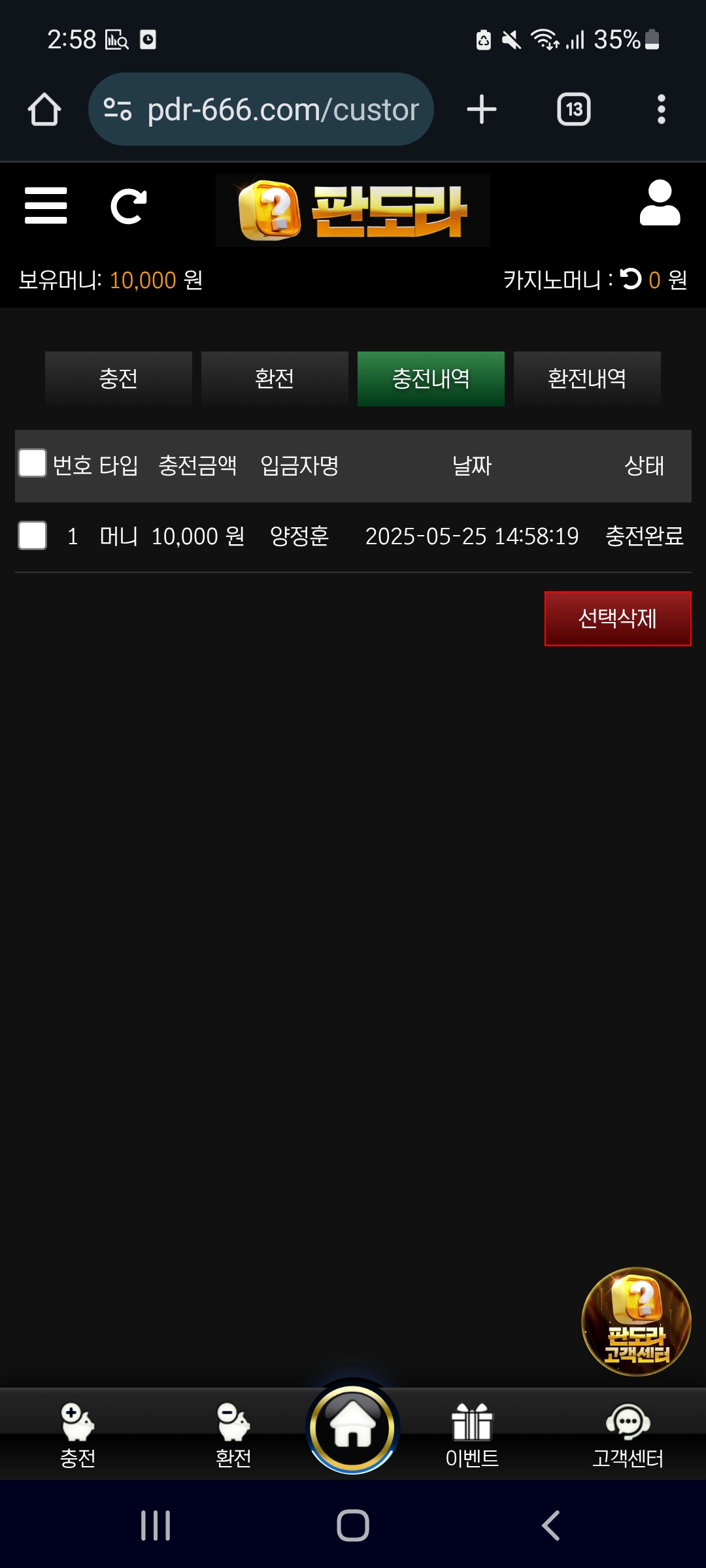Open 이벤트 in bottom navigation
Screen dimensions: 706x1568
pyautogui.click(x=472, y=1435)
